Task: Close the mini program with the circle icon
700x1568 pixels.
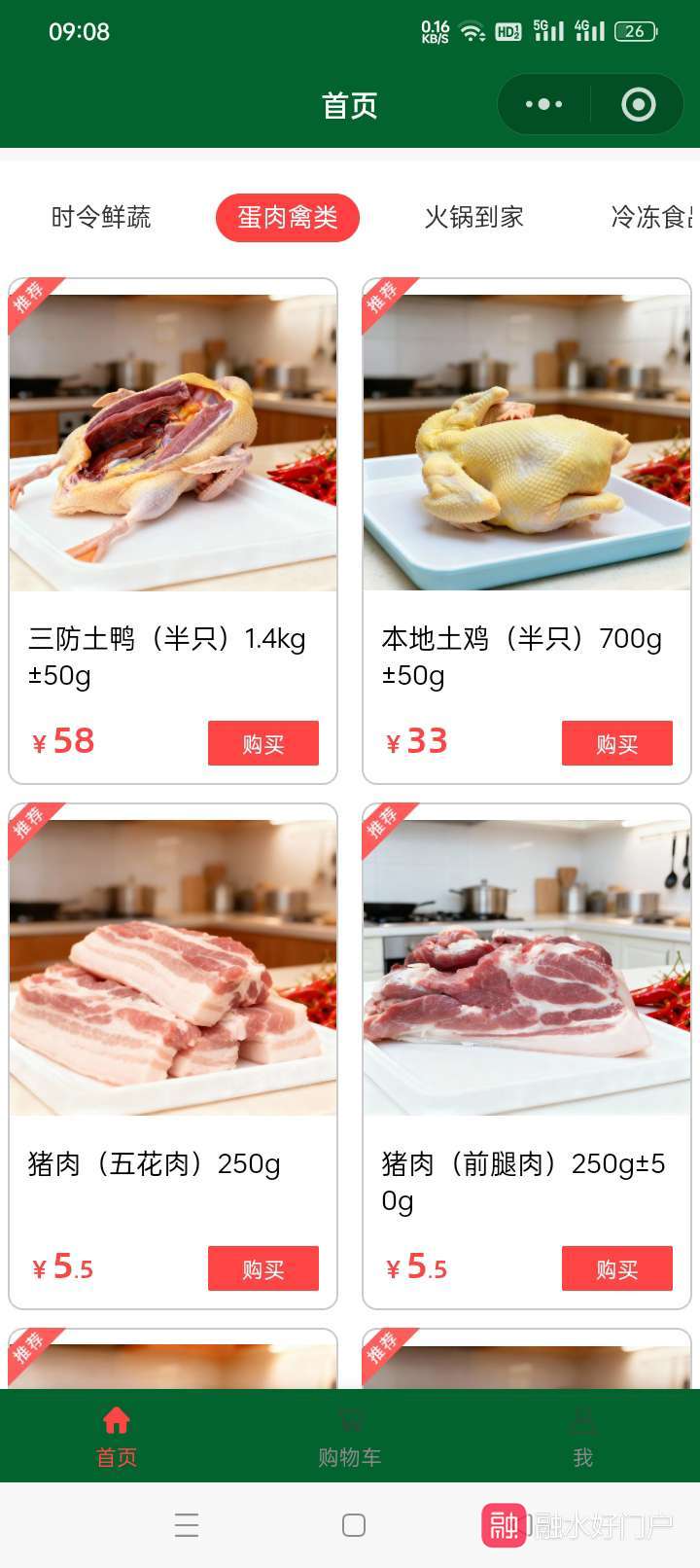Action: (x=638, y=104)
